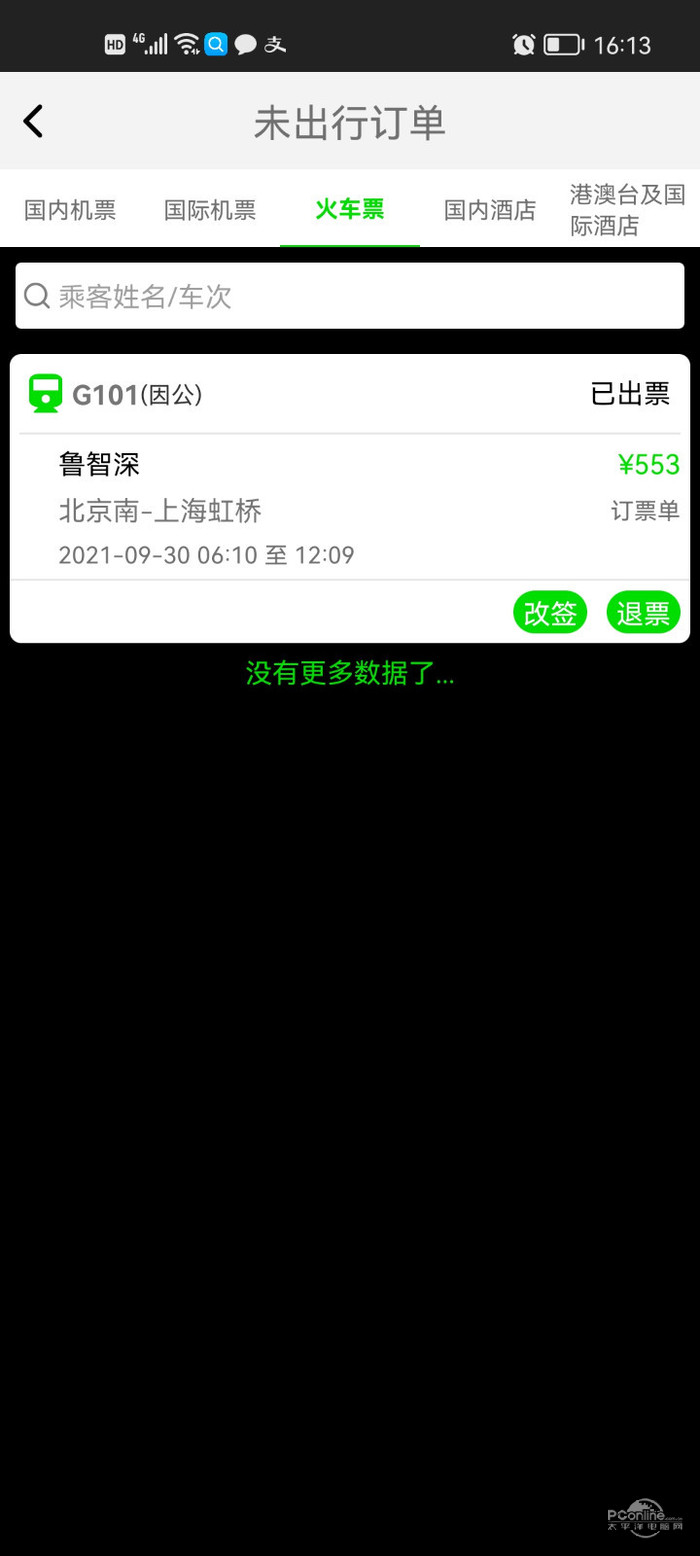Viewport: 700px width, 1556px height.
Task: Tap the 乘客姓名/车次 search field
Action: 350,296
